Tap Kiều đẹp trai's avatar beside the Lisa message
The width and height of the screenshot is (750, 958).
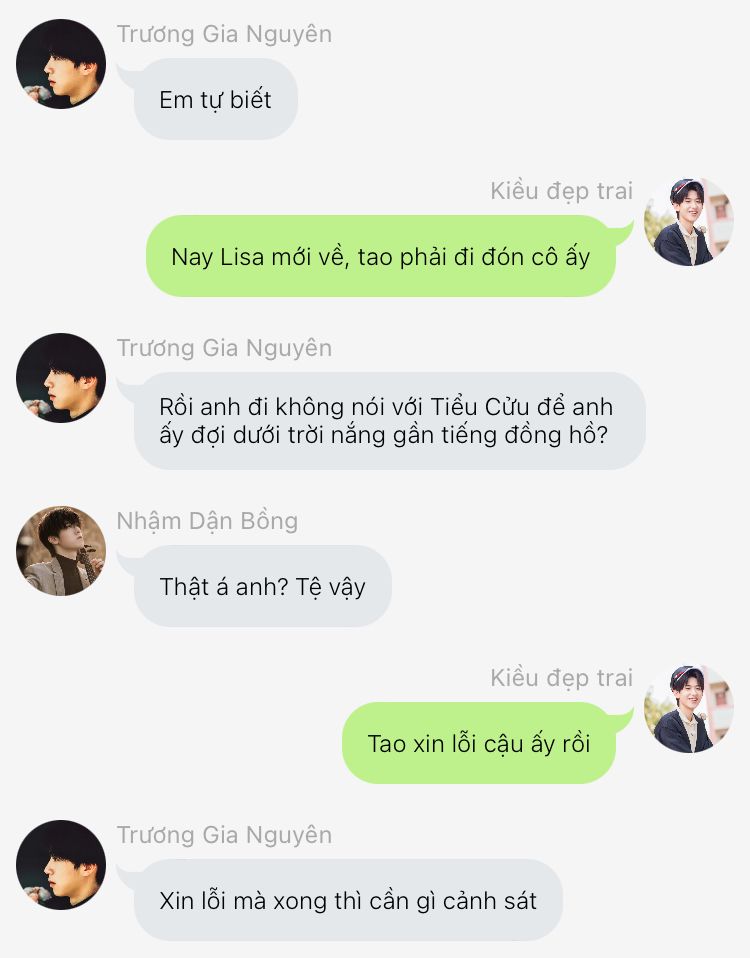point(689,221)
